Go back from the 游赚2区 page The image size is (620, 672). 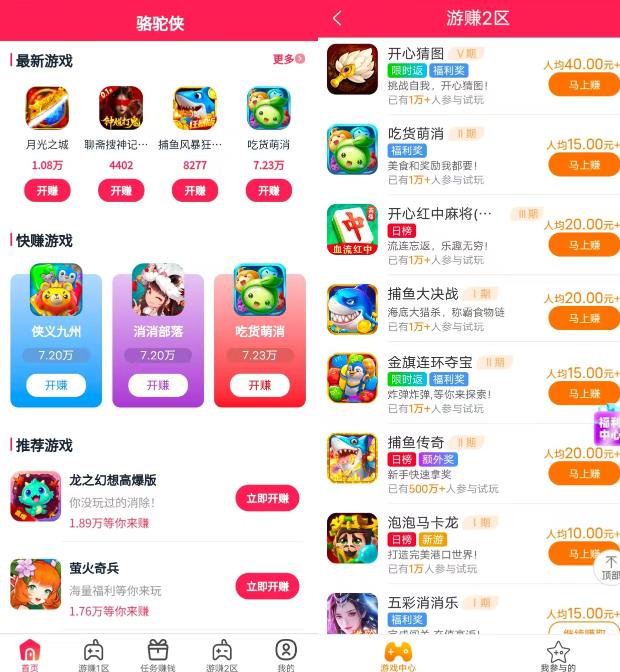point(337,18)
